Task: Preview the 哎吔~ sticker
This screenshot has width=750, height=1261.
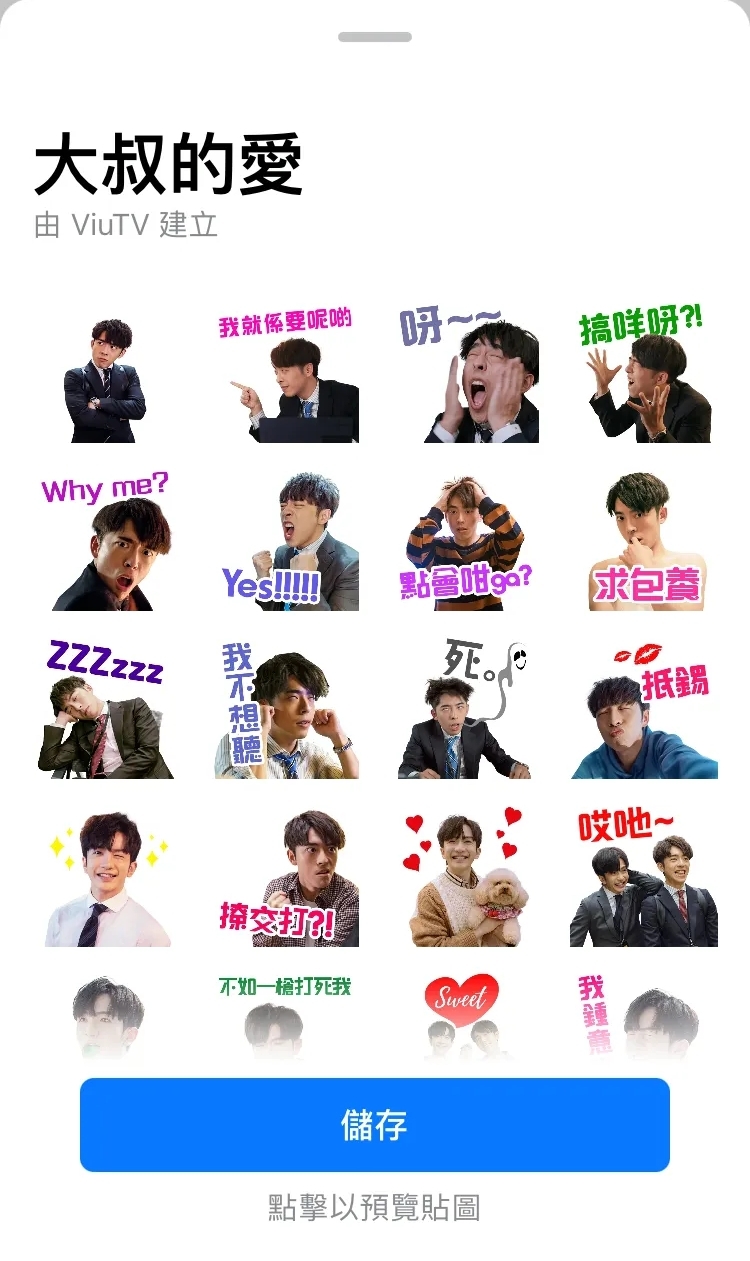Action: [x=644, y=879]
